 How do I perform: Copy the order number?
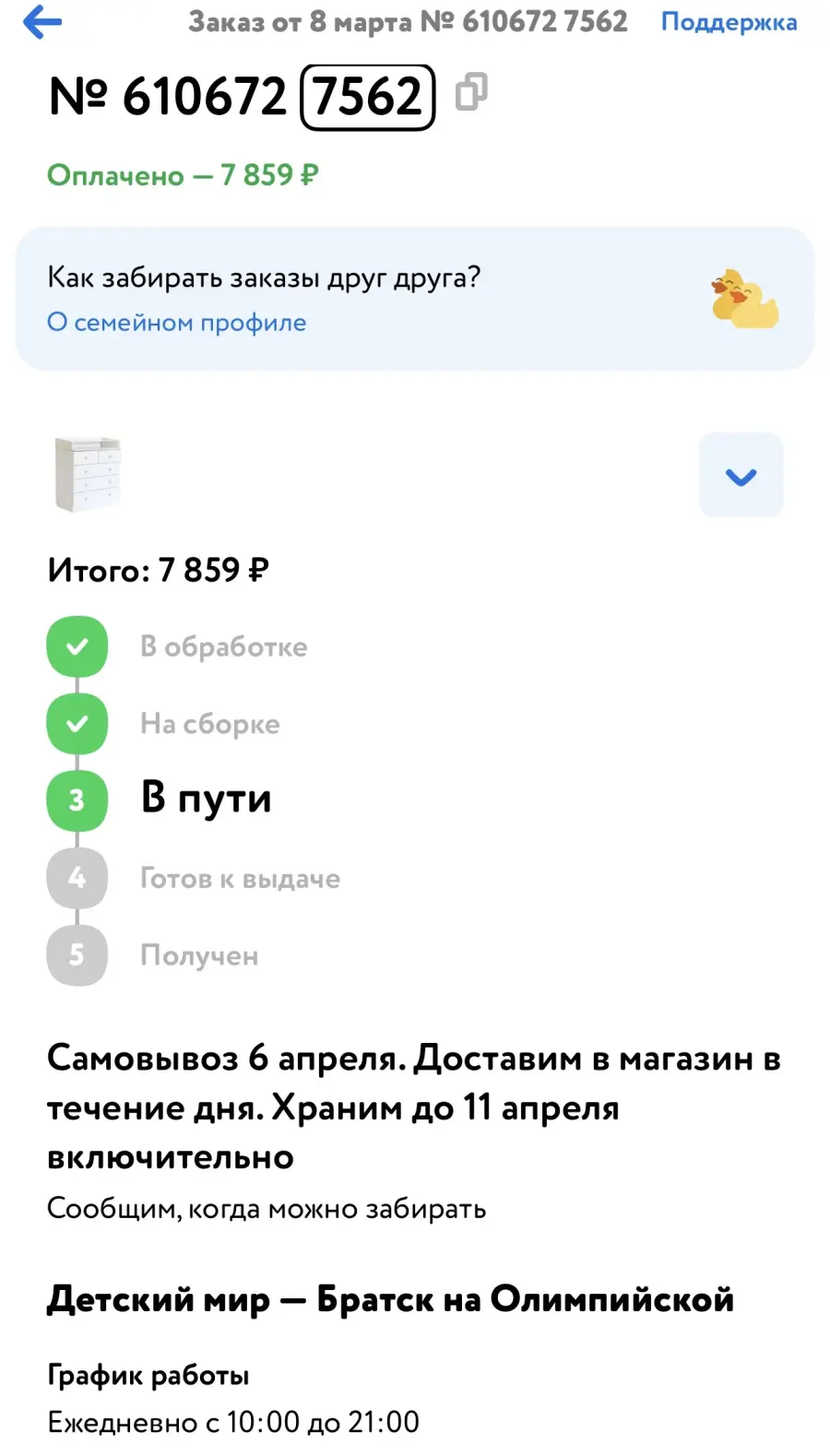click(471, 92)
